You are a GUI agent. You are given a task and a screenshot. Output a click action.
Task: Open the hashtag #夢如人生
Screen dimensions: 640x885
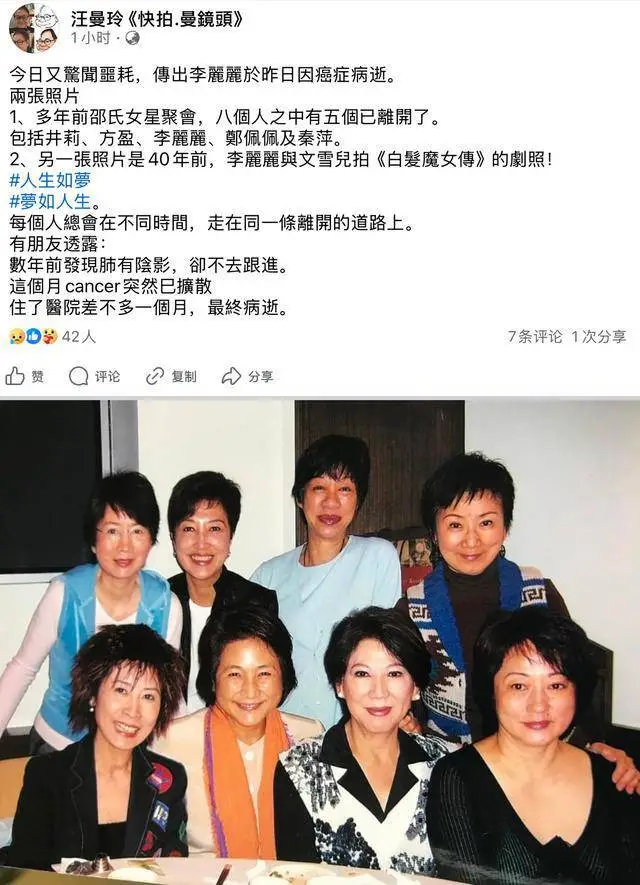coord(48,200)
